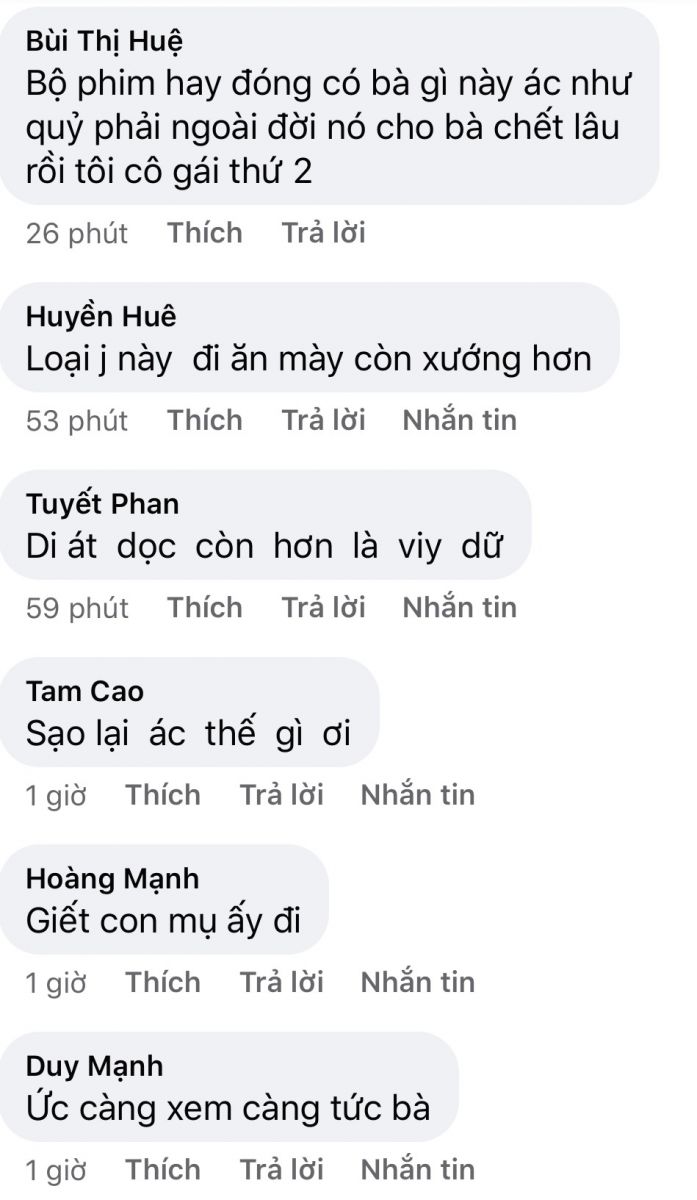Like Hoàng Mạnh's comment
This screenshot has height=1200, width=697.
(163, 982)
